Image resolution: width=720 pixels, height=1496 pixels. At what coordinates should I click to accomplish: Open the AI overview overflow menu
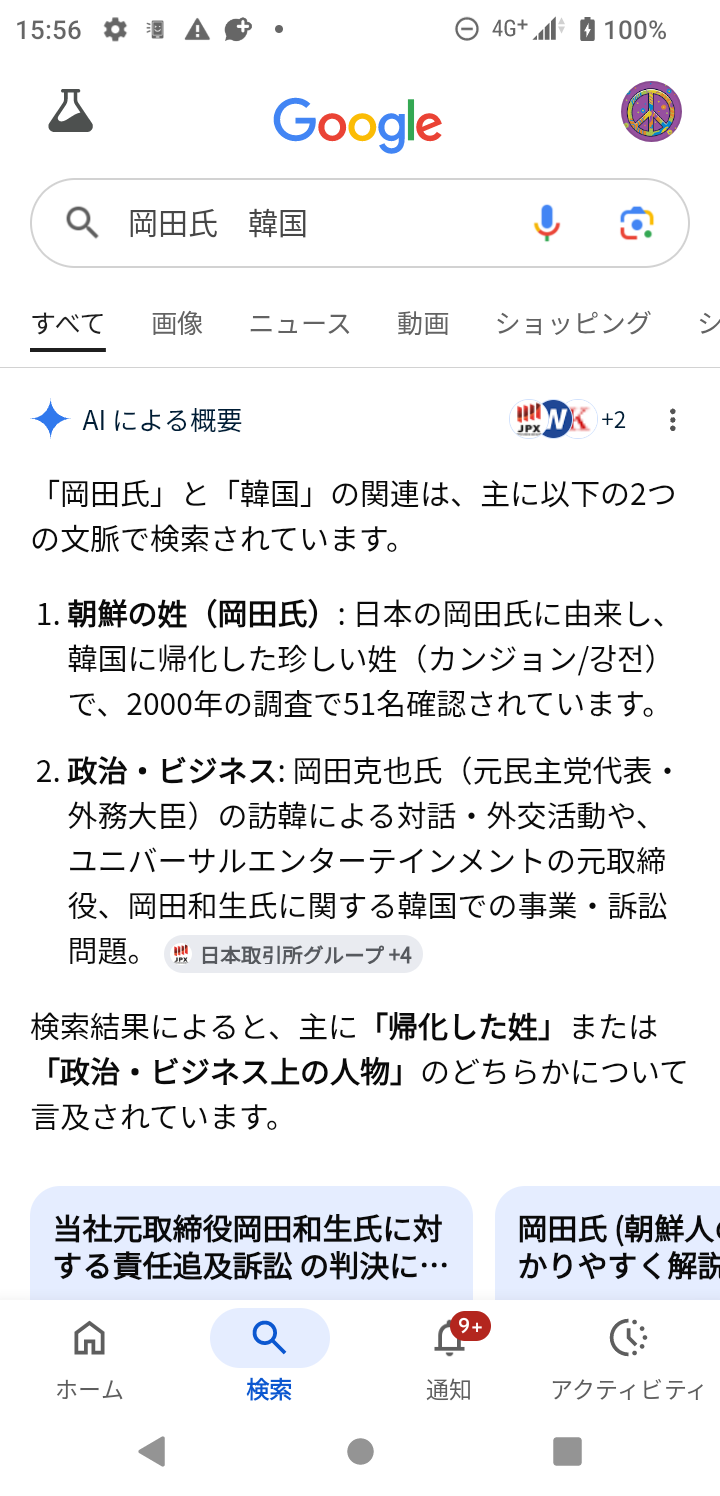(672, 420)
